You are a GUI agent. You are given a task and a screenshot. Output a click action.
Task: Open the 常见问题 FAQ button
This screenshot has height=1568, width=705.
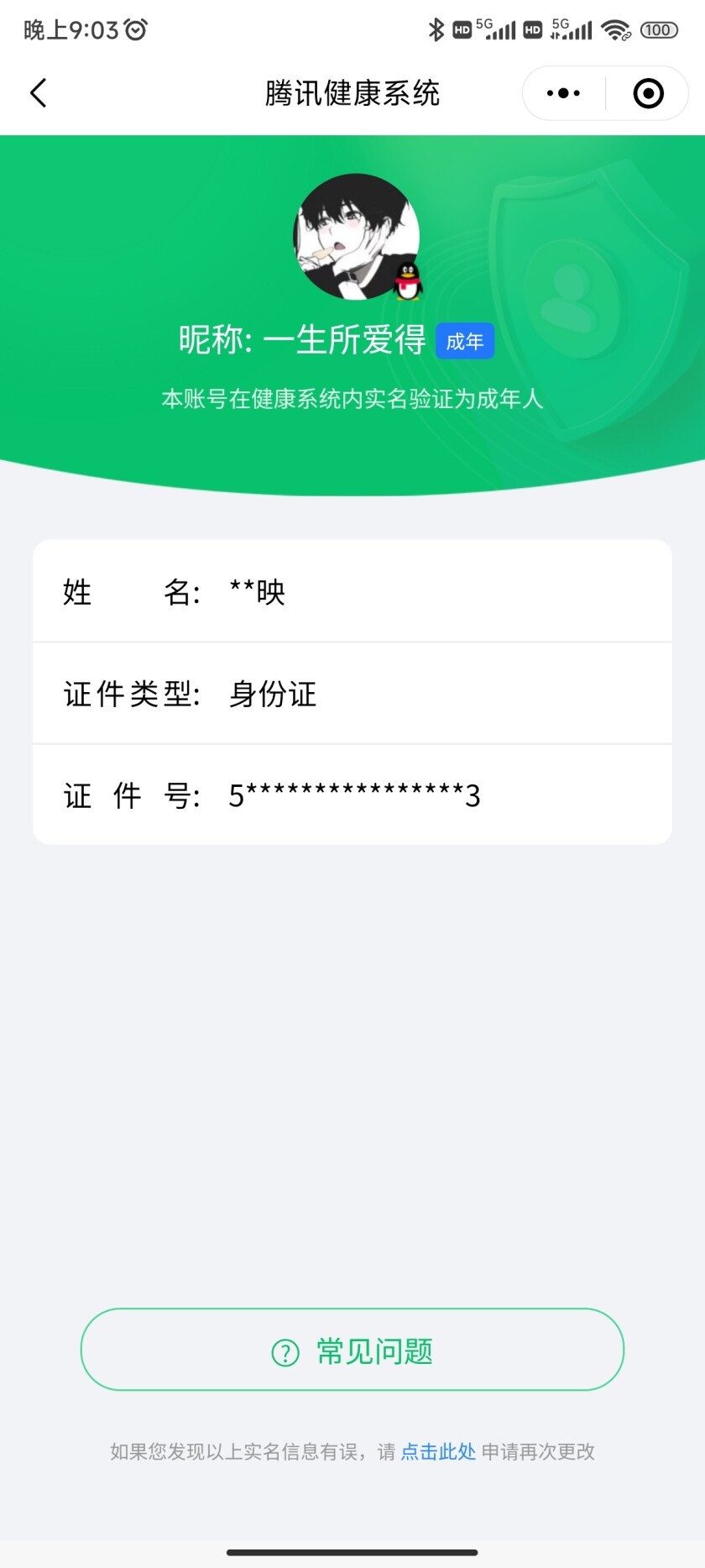(352, 1350)
